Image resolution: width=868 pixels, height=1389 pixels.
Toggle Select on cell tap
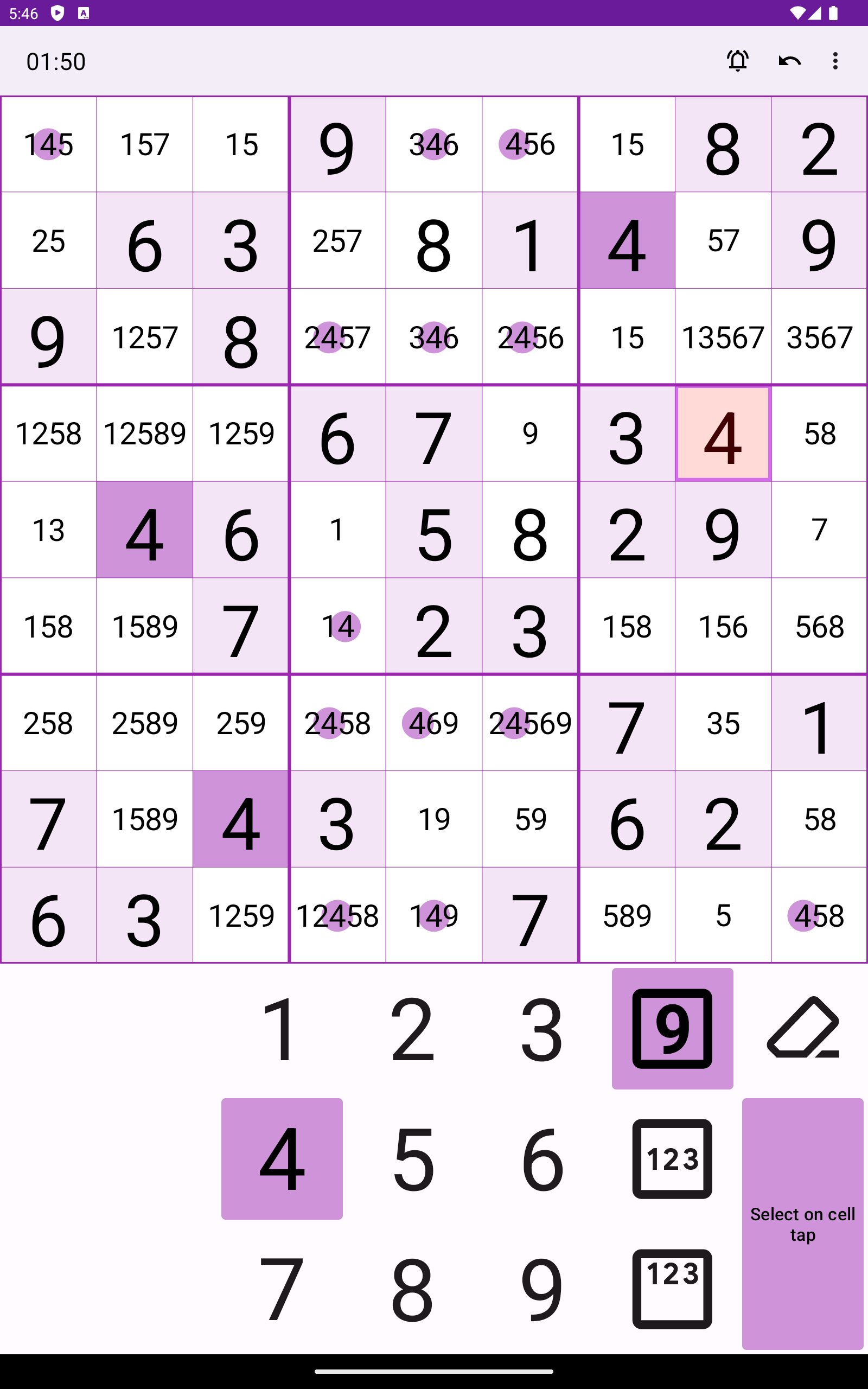coord(802,1224)
